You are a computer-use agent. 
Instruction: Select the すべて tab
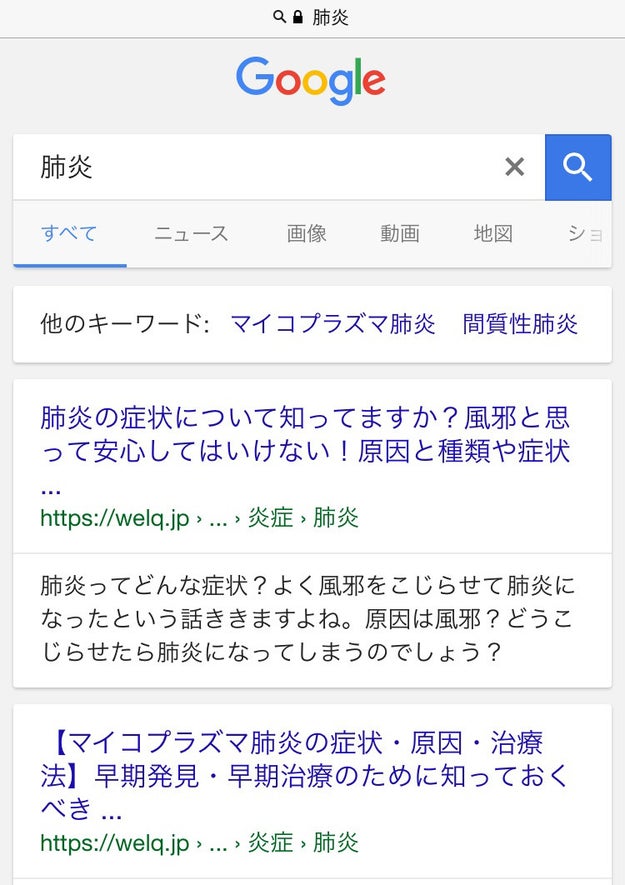point(69,234)
